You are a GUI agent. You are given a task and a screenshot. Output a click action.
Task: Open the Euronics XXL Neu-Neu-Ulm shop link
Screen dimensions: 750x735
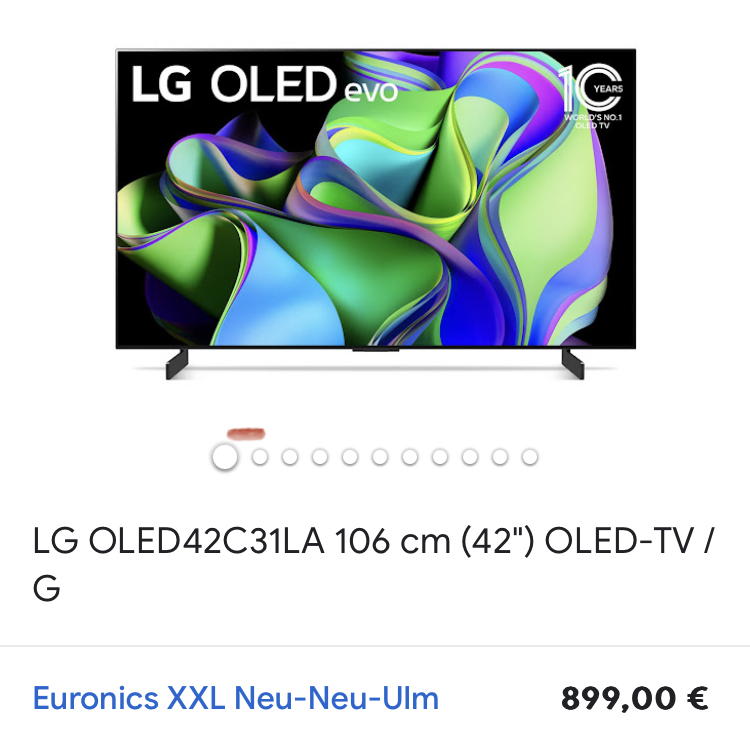pyautogui.click(x=235, y=698)
